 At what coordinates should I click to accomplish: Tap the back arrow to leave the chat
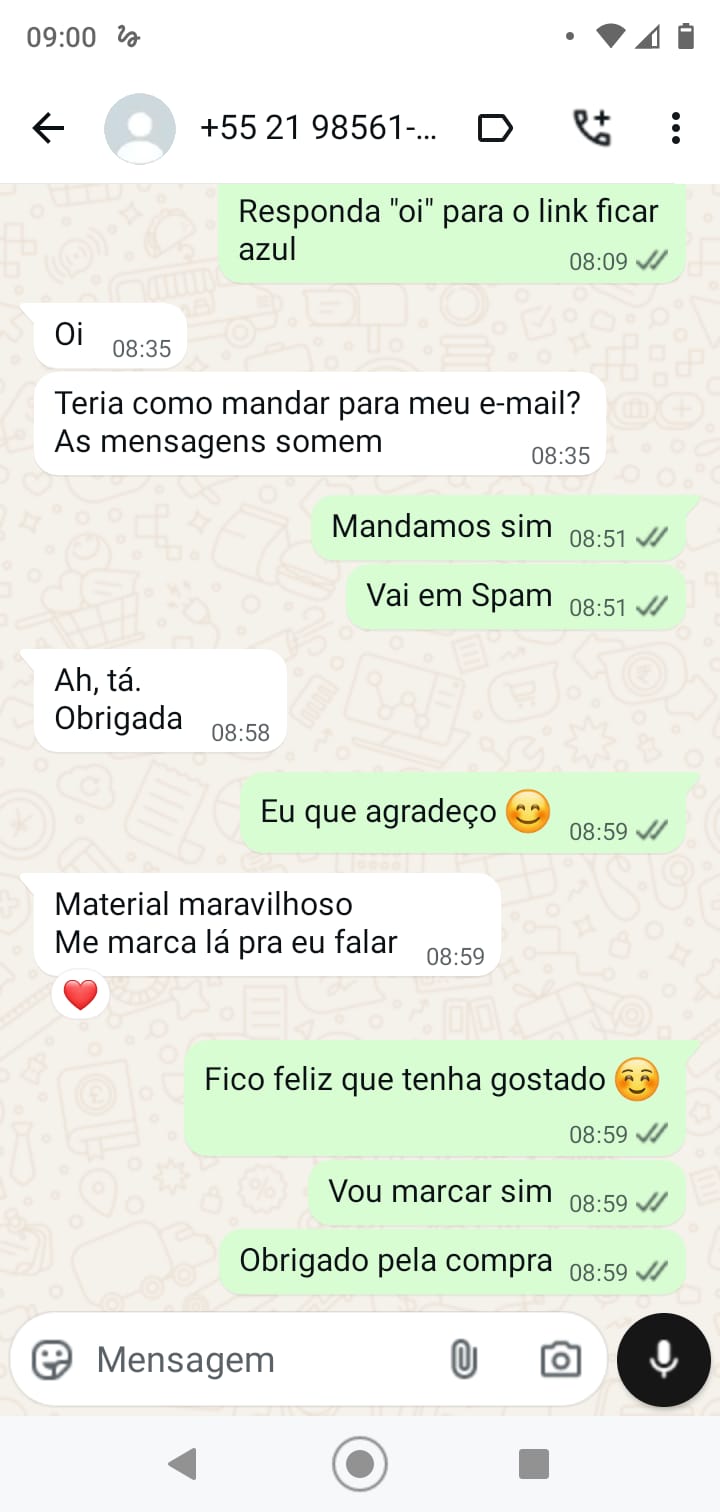pyautogui.click(x=47, y=128)
